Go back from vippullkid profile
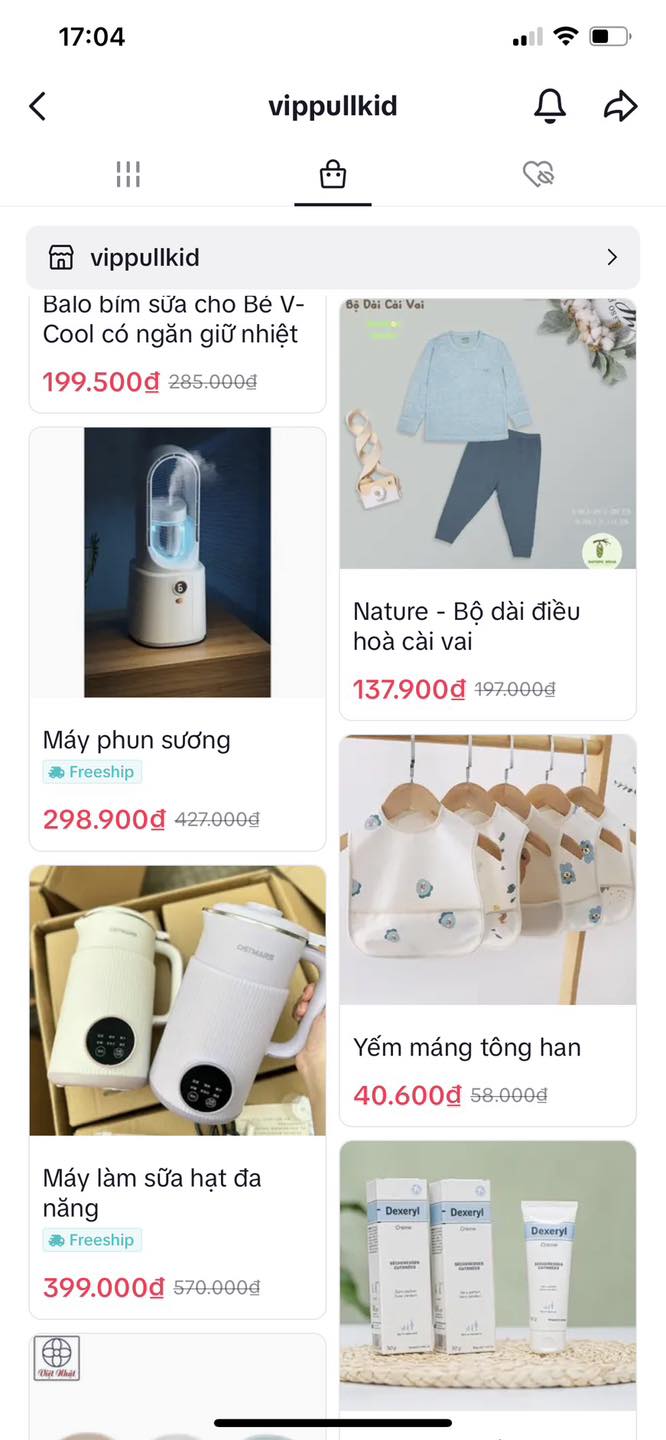The image size is (666, 1440). (38, 106)
